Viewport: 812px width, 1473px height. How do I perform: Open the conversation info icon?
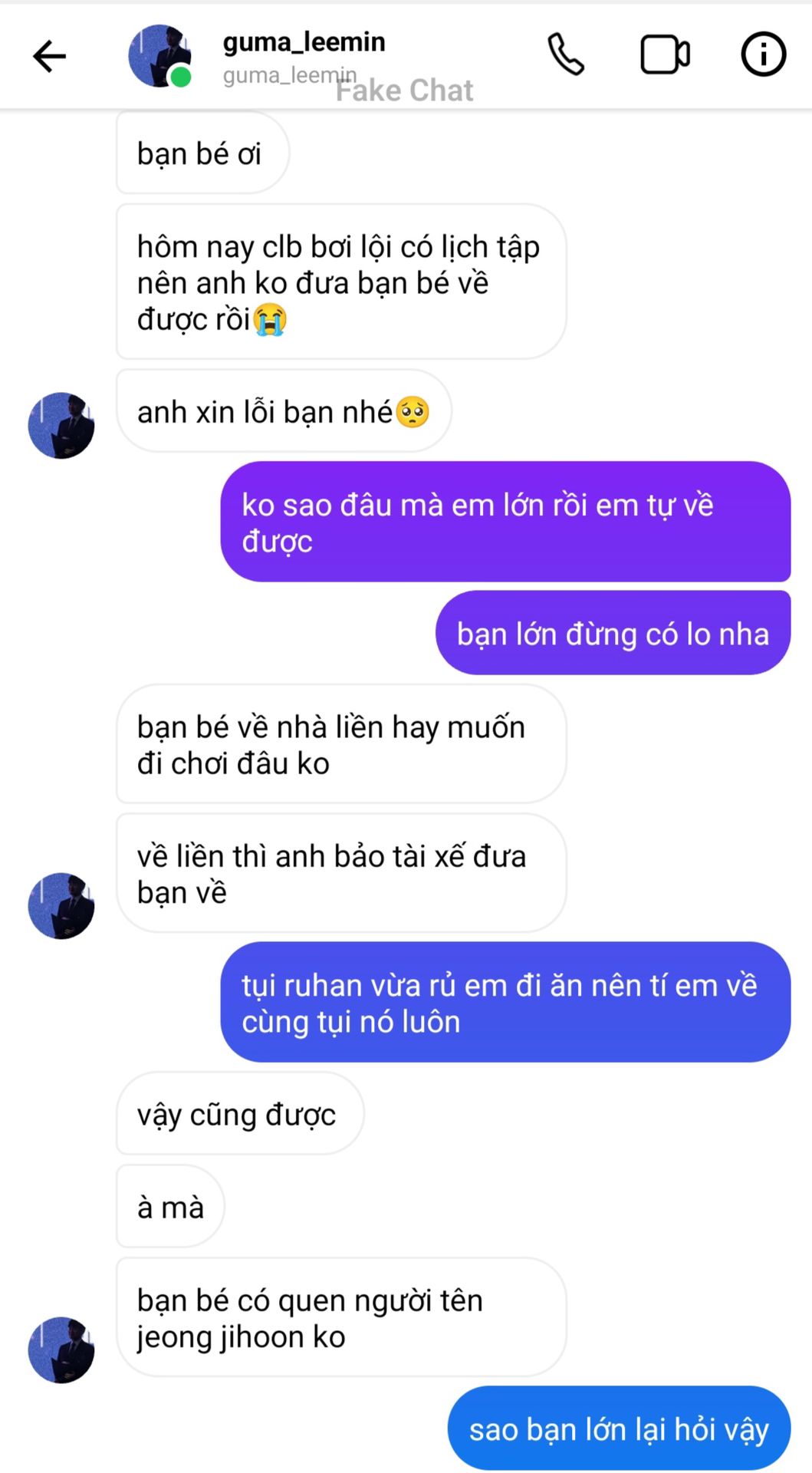coord(763,54)
